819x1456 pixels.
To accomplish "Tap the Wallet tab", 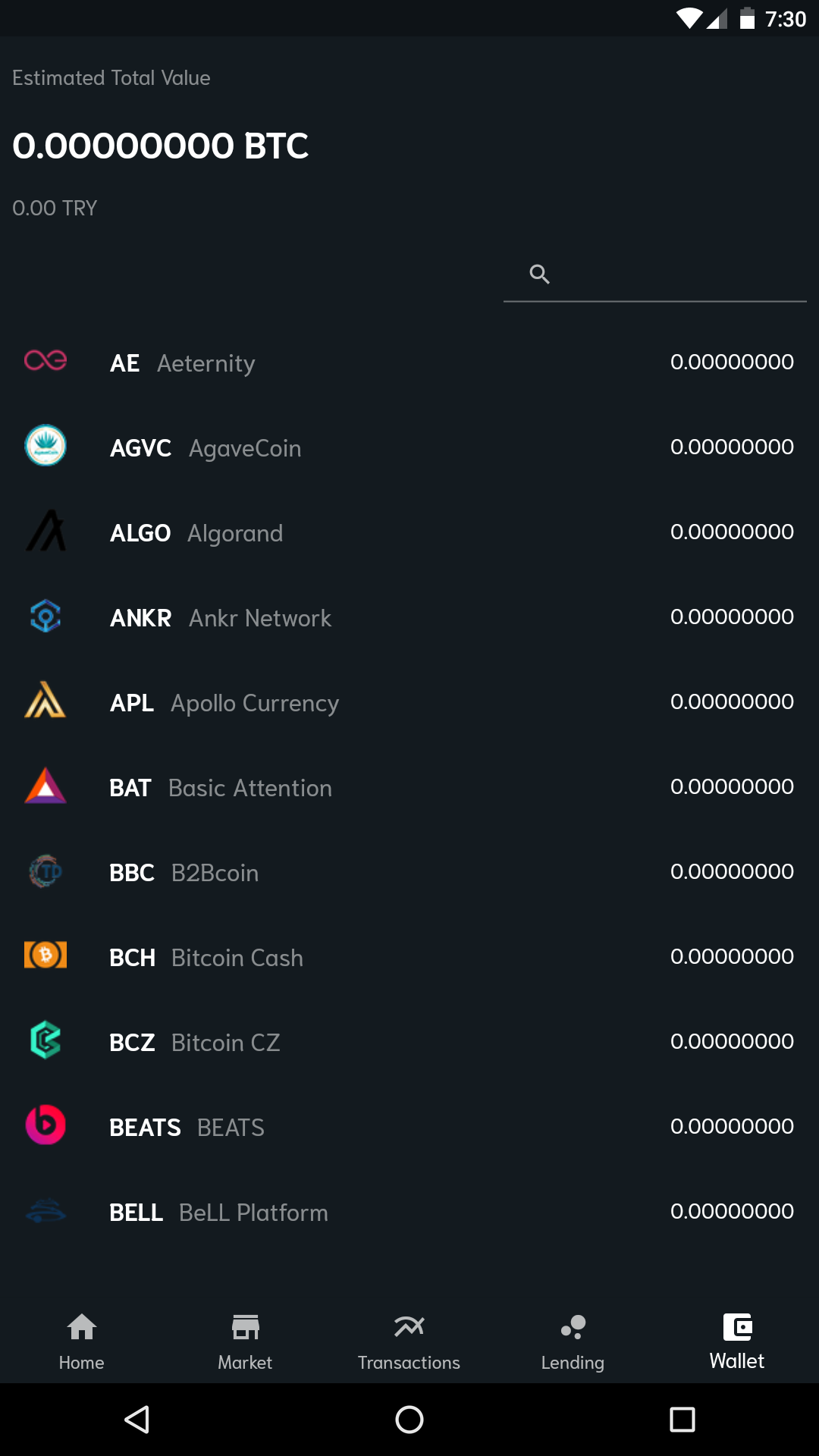I will click(737, 1341).
